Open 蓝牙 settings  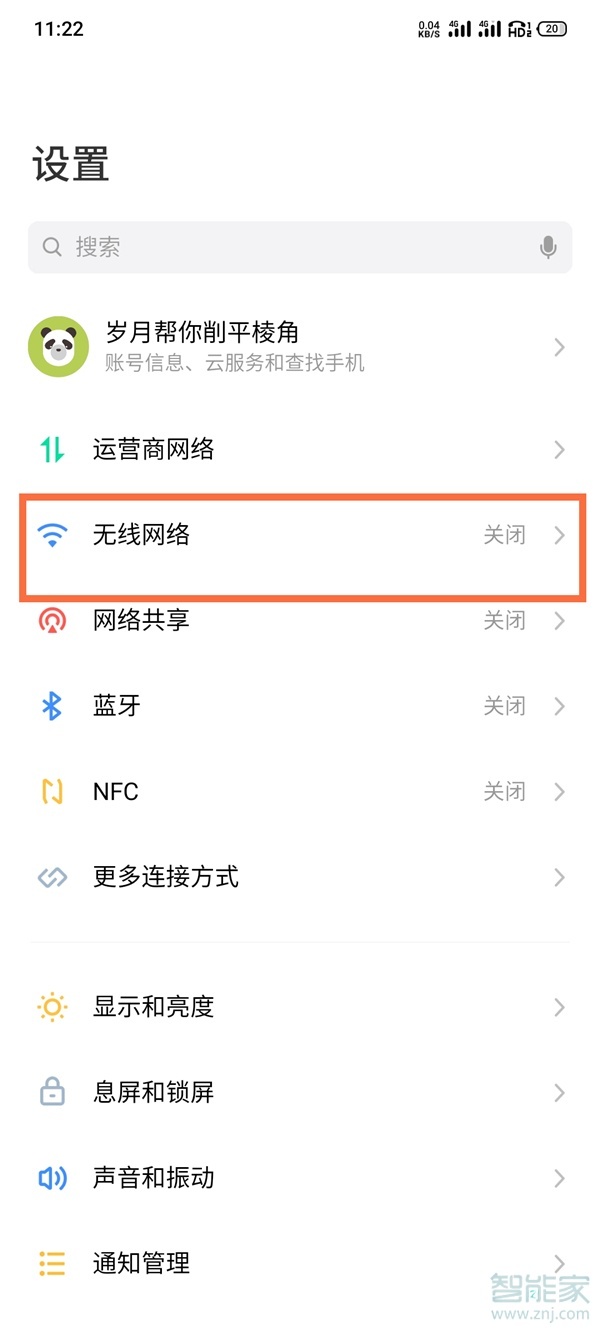[300, 706]
